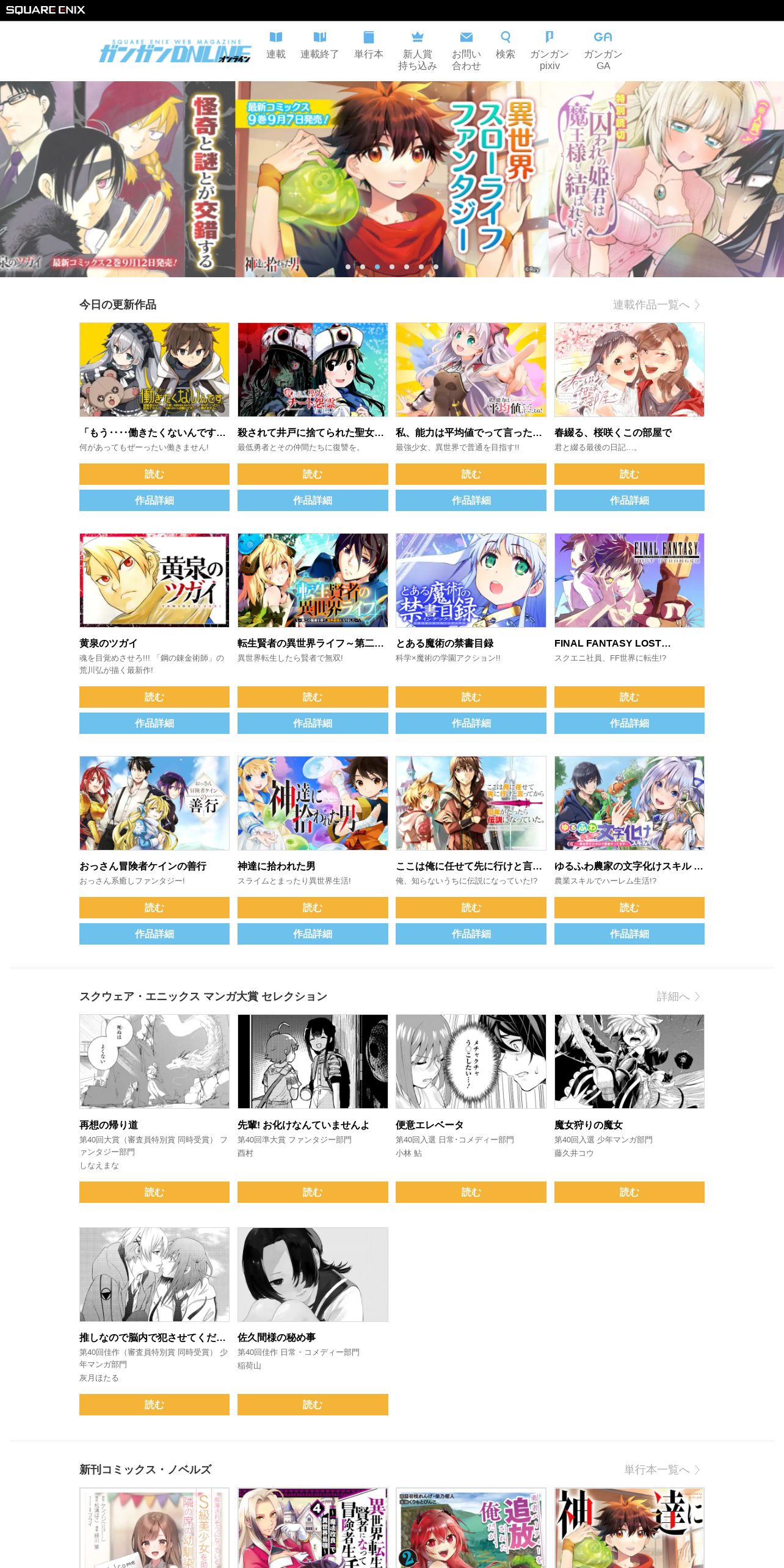The width and height of the screenshot is (784, 1568).
Task: Open the 検索 search page
Action: pos(505,46)
